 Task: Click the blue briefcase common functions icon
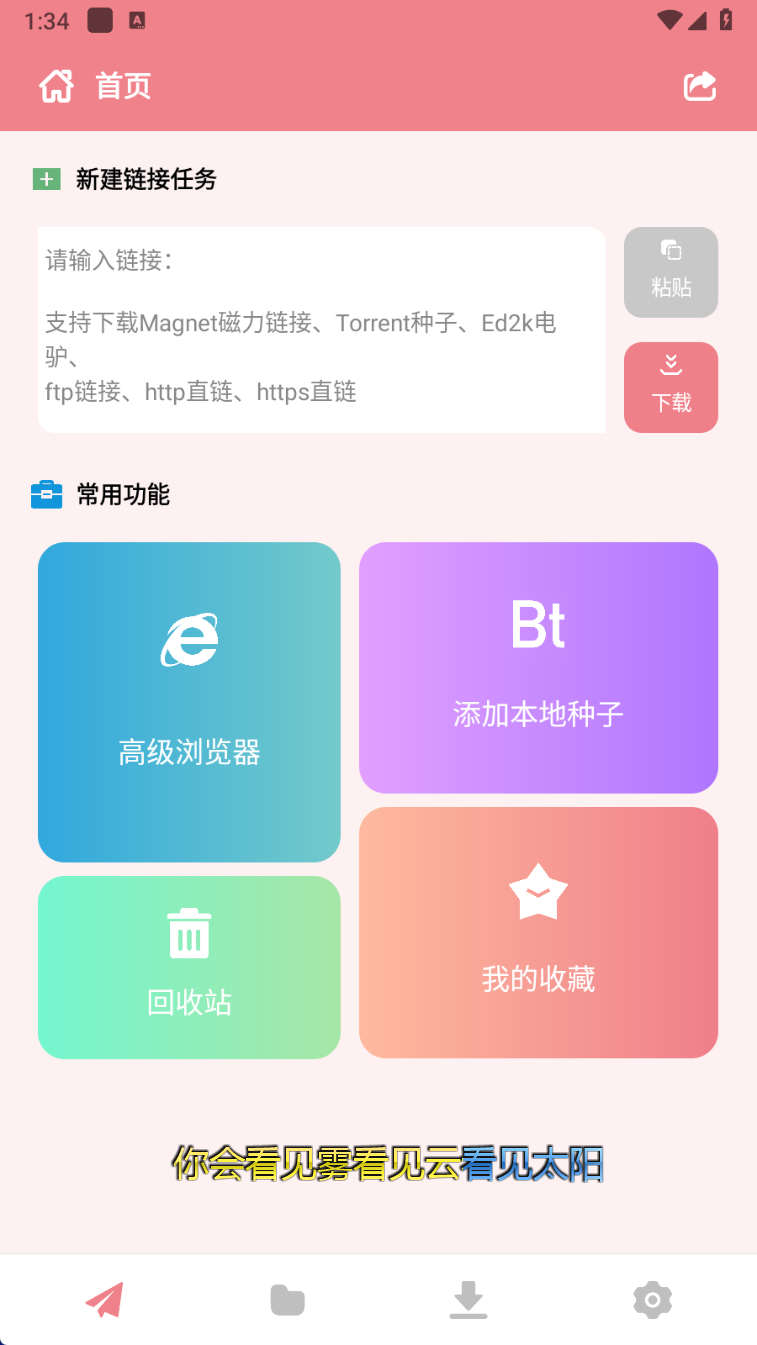tap(46, 494)
